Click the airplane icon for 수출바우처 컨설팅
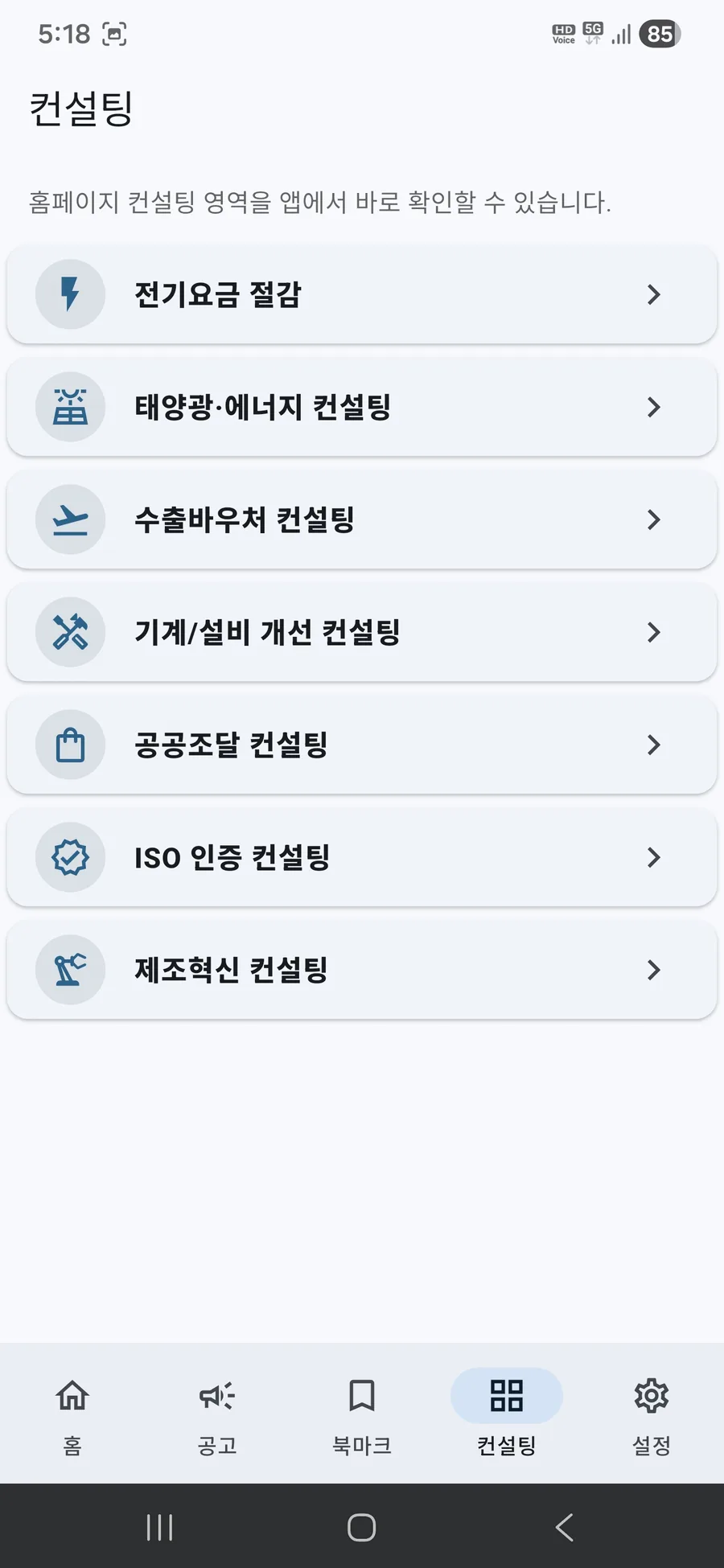724x1568 pixels. [70, 519]
